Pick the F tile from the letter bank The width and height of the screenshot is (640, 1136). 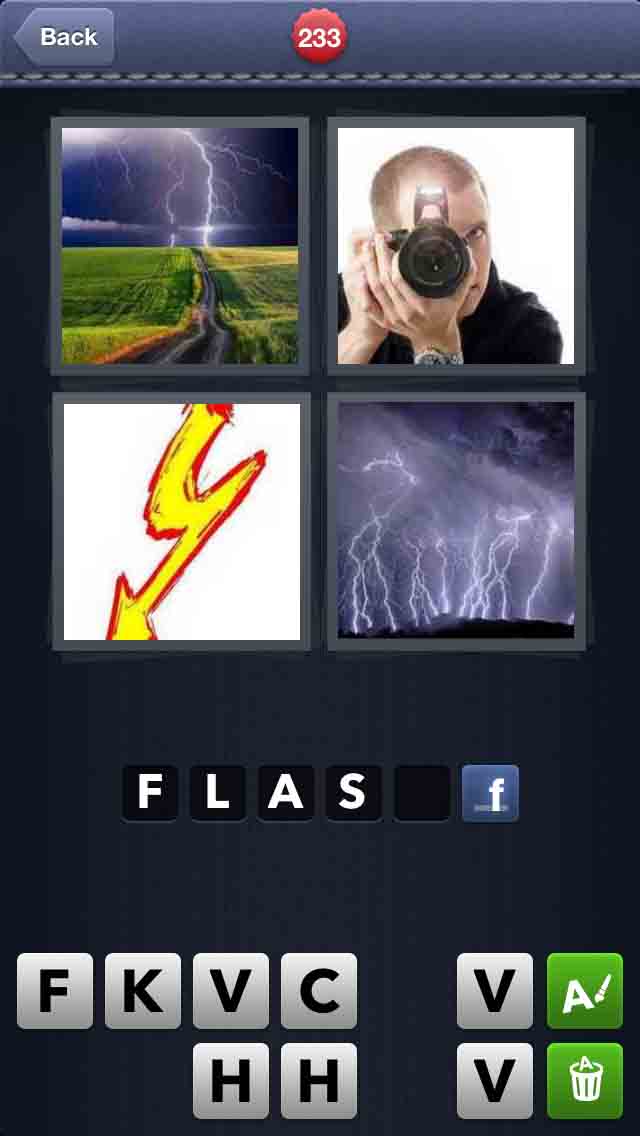(55, 991)
